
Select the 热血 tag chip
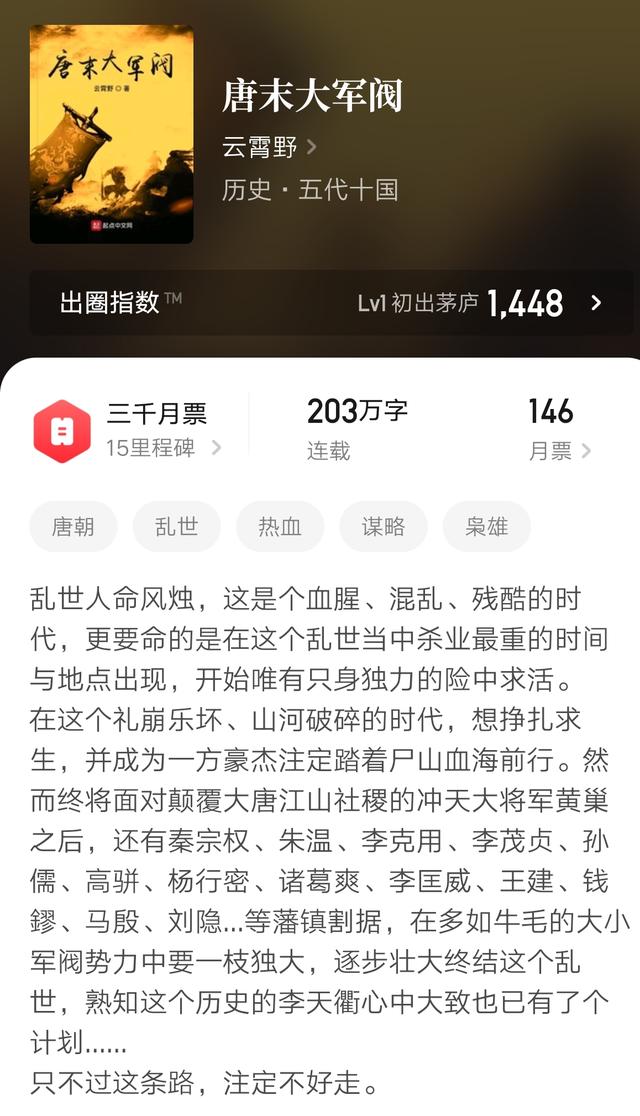coord(280,527)
